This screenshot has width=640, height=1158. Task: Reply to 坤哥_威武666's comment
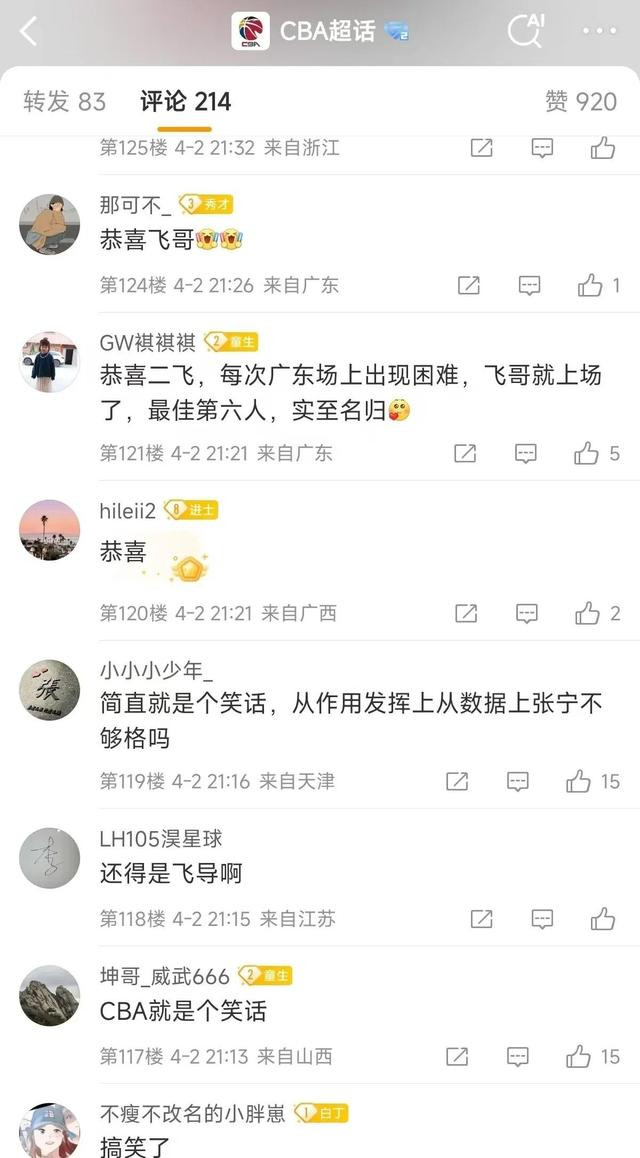point(518,1057)
